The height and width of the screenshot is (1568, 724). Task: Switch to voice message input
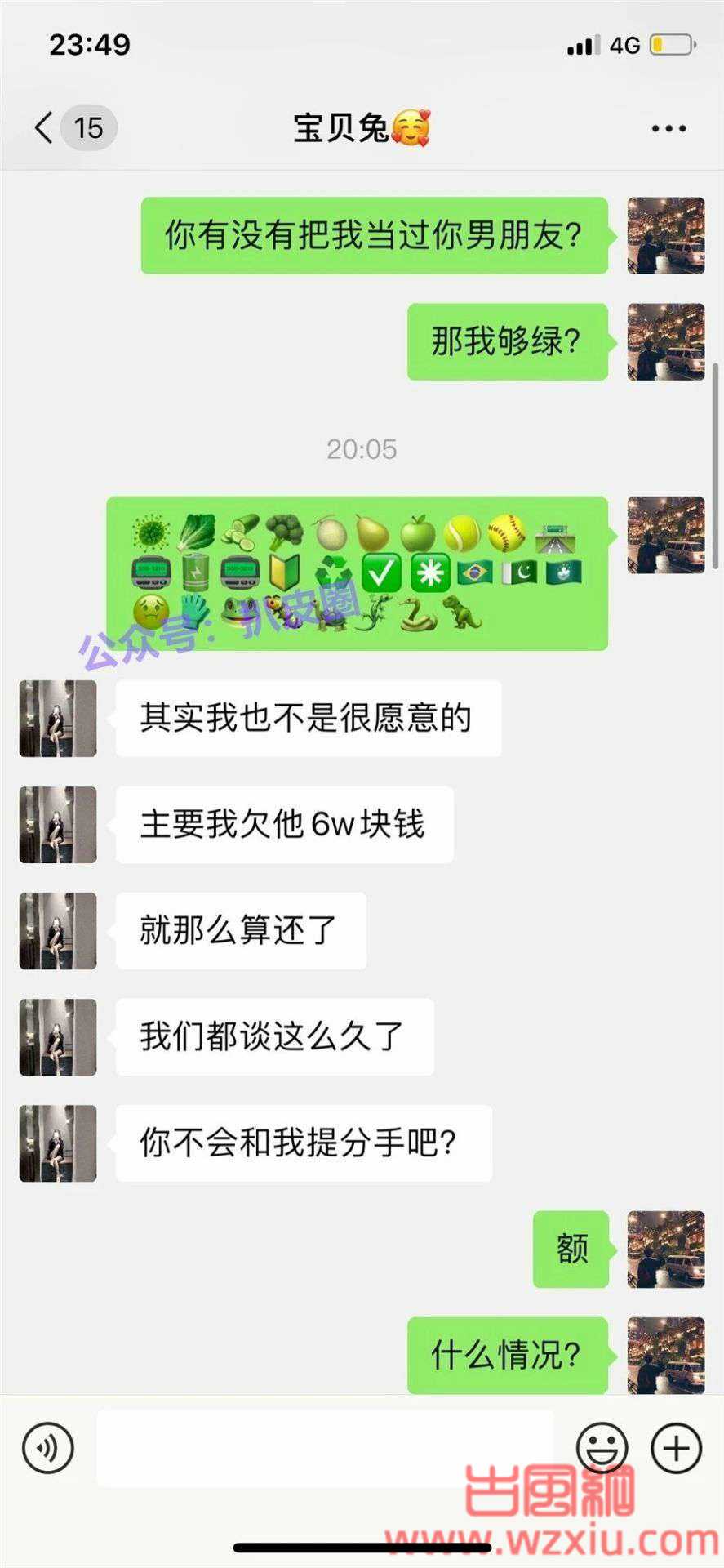coord(48,1448)
